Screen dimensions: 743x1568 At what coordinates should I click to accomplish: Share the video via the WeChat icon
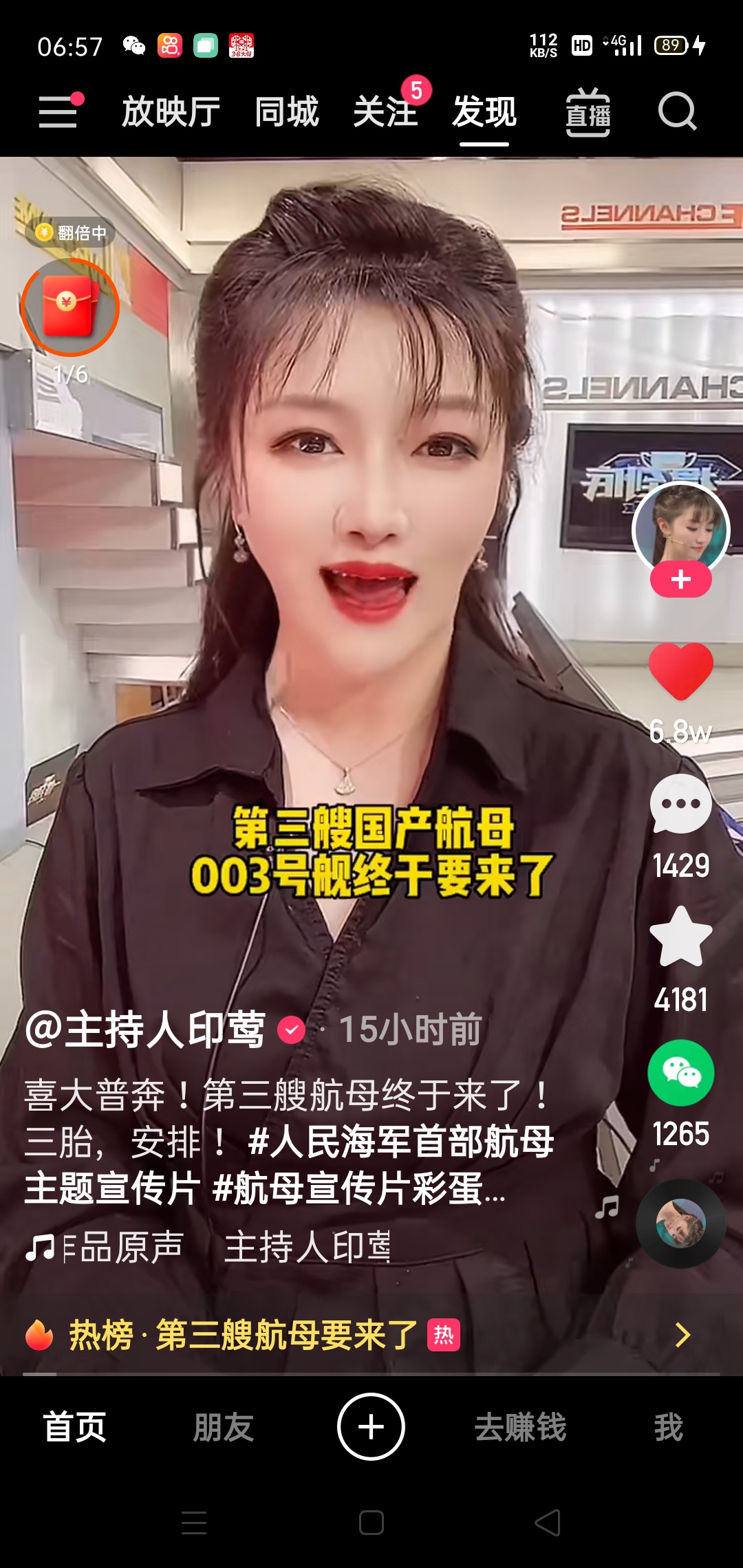(x=680, y=1073)
